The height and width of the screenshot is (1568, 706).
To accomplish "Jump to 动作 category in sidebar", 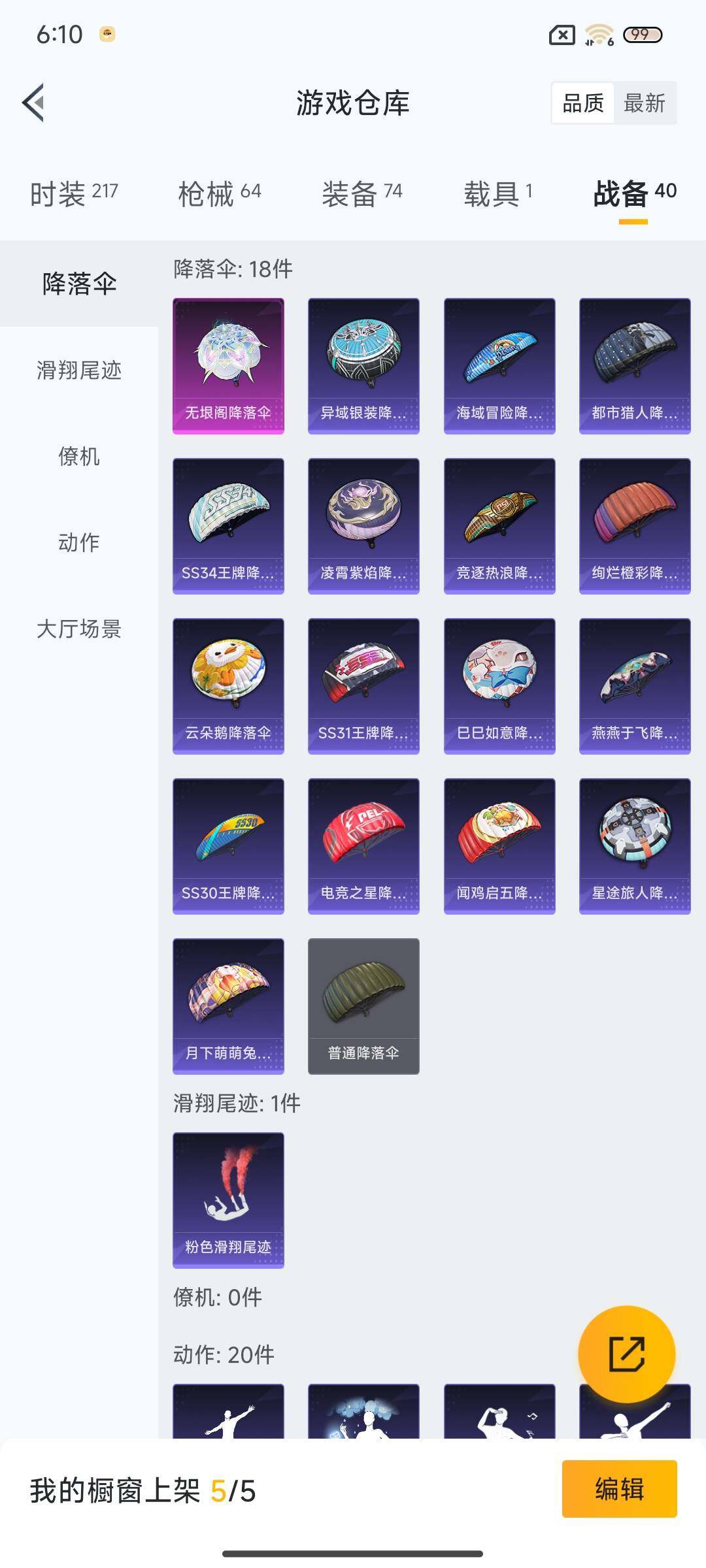I will (x=79, y=542).
